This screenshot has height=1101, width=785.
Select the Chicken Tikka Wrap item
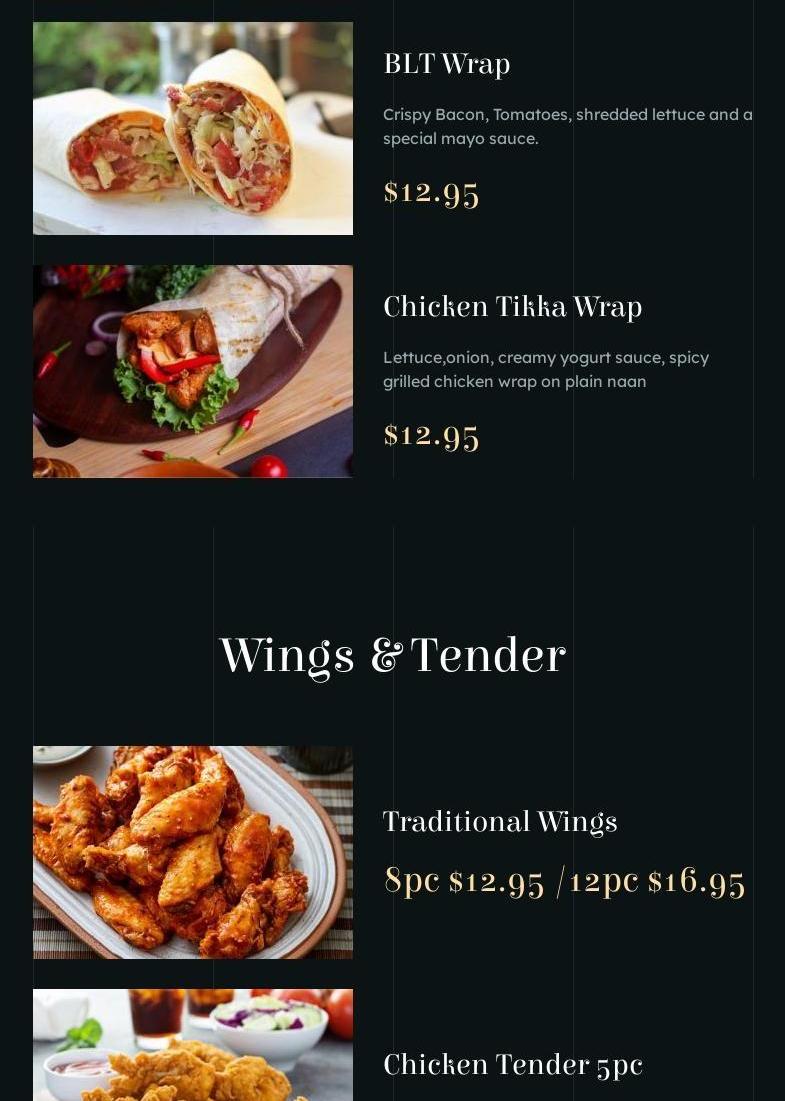tap(512, 307)
